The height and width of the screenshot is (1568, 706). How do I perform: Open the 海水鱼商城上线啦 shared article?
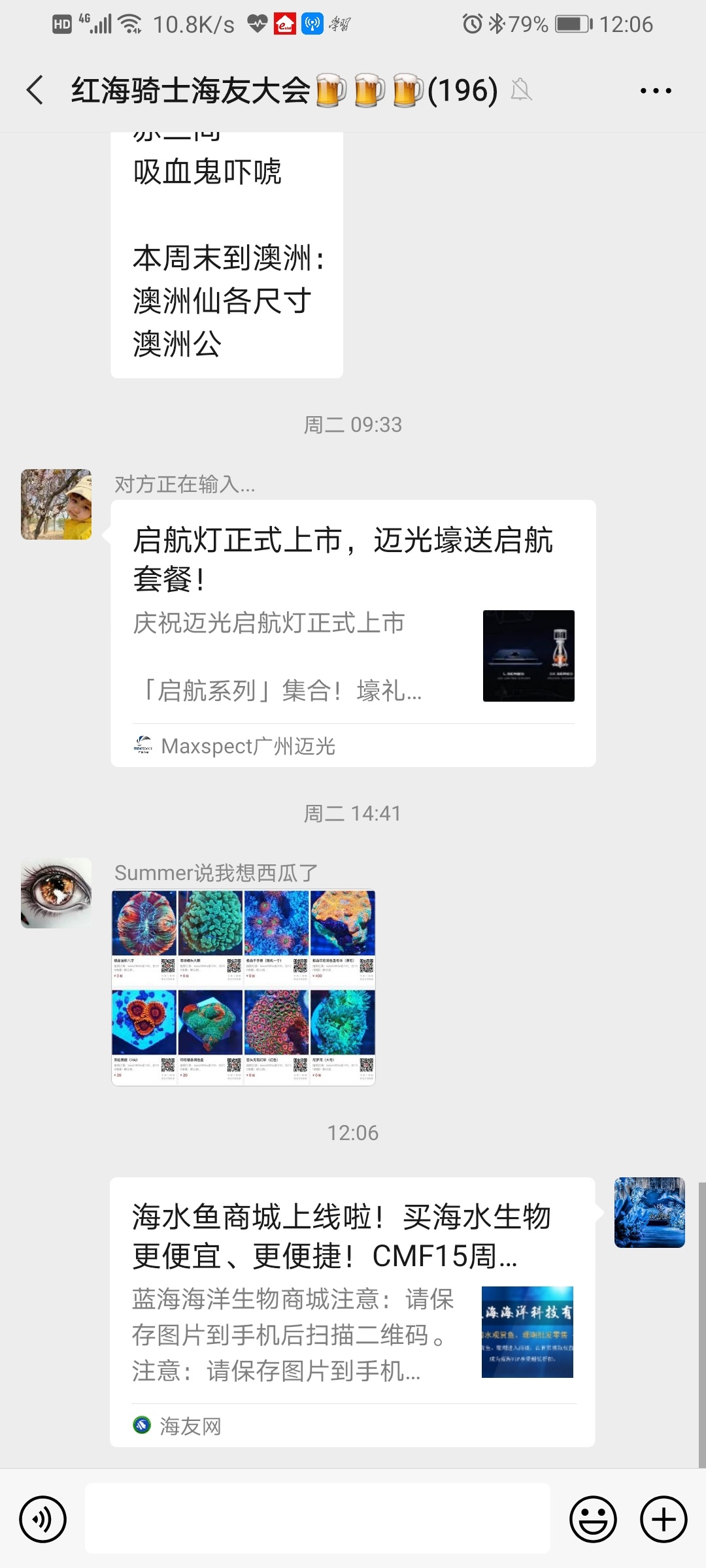[352, 1311]
